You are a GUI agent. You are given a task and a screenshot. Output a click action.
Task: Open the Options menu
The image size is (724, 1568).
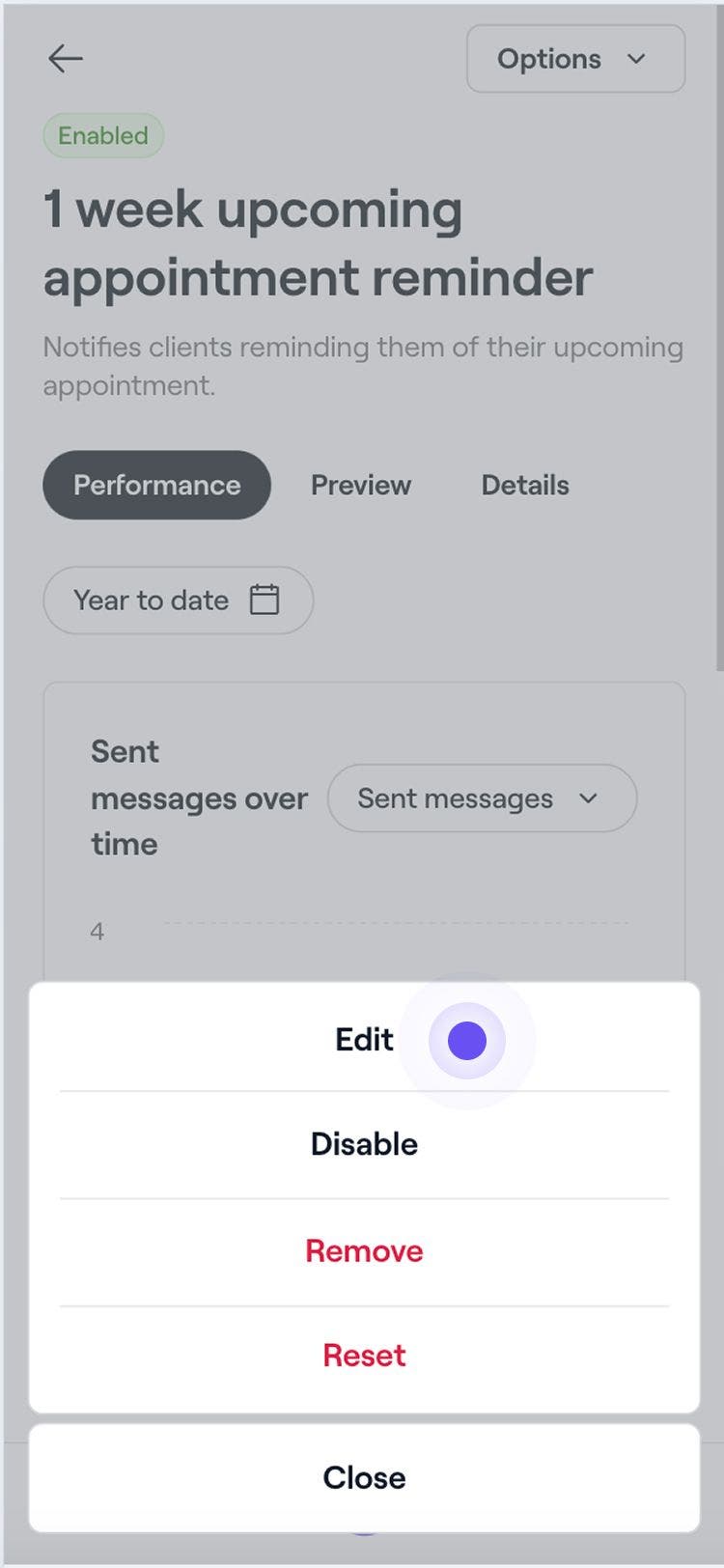tap(574, 59)
